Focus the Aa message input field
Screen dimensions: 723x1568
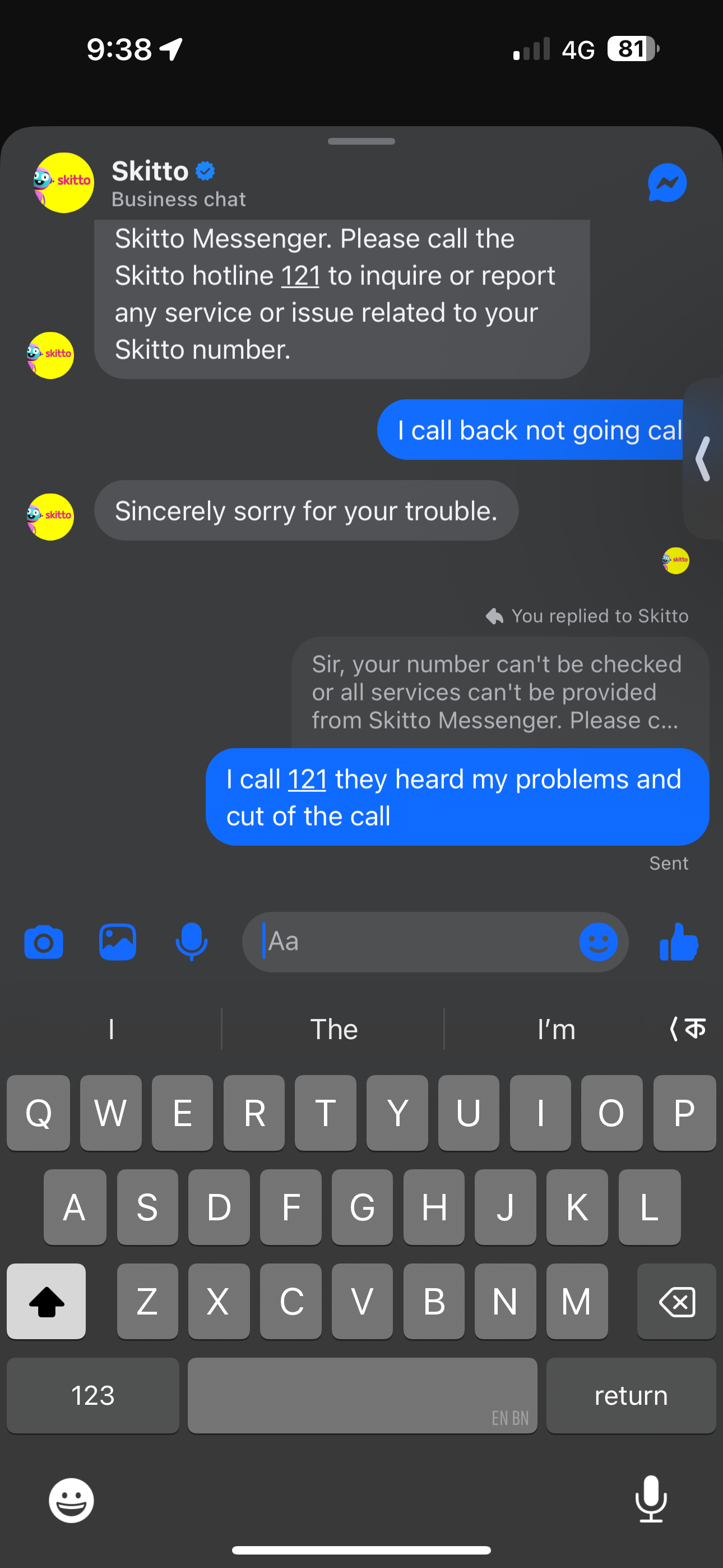[414, 942]
